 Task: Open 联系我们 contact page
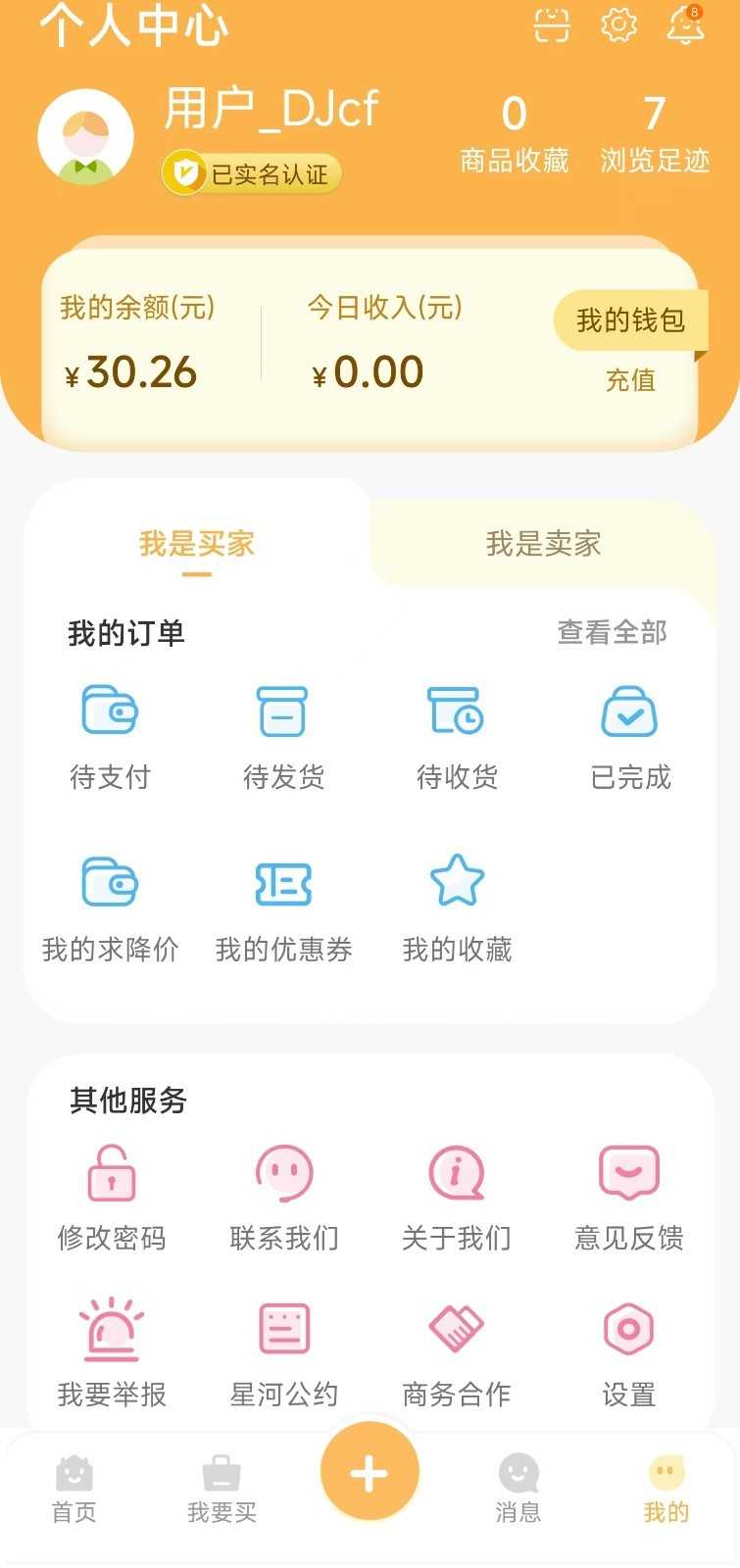click(x=284, y=1198)
